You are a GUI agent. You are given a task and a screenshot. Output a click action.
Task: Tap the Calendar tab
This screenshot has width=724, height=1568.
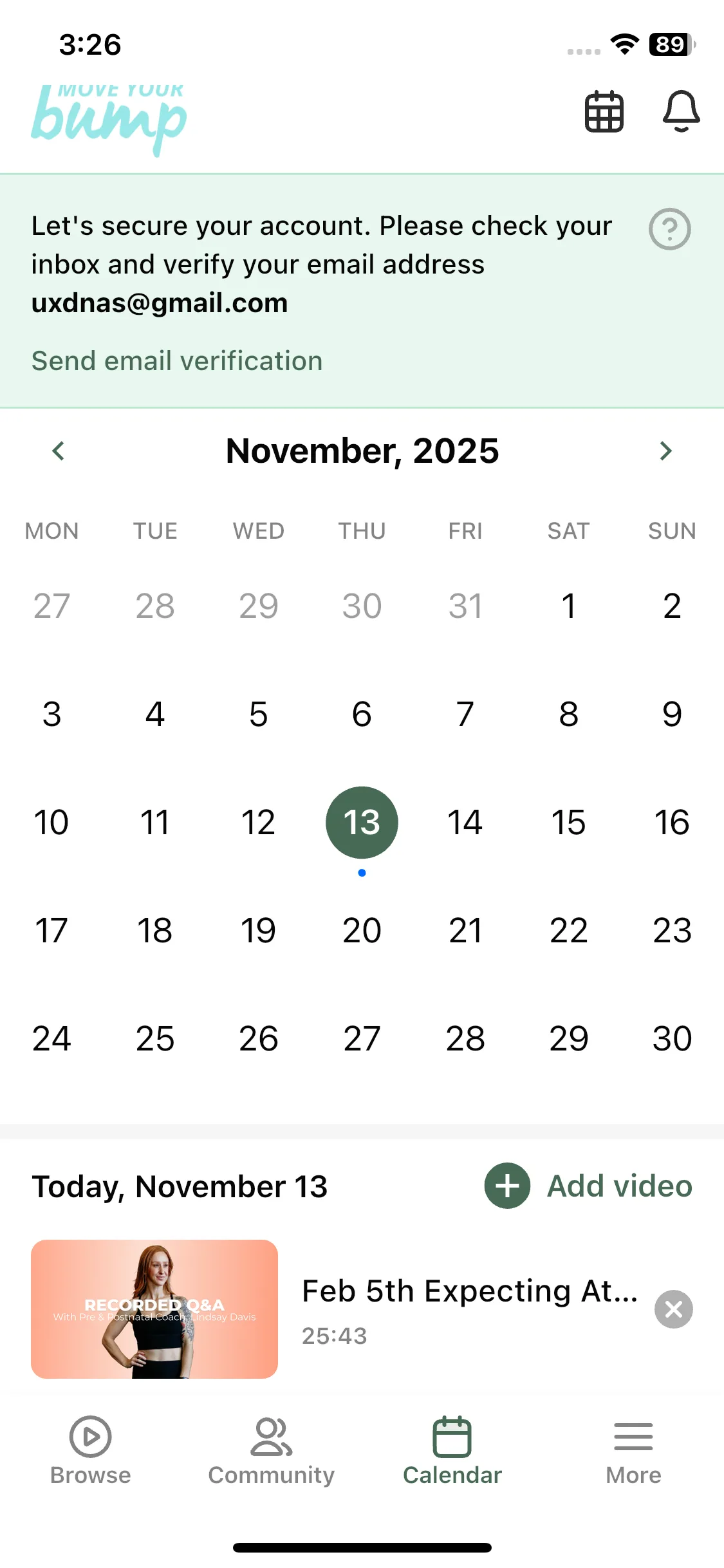pyautogui.click(x=452, y=1451)
